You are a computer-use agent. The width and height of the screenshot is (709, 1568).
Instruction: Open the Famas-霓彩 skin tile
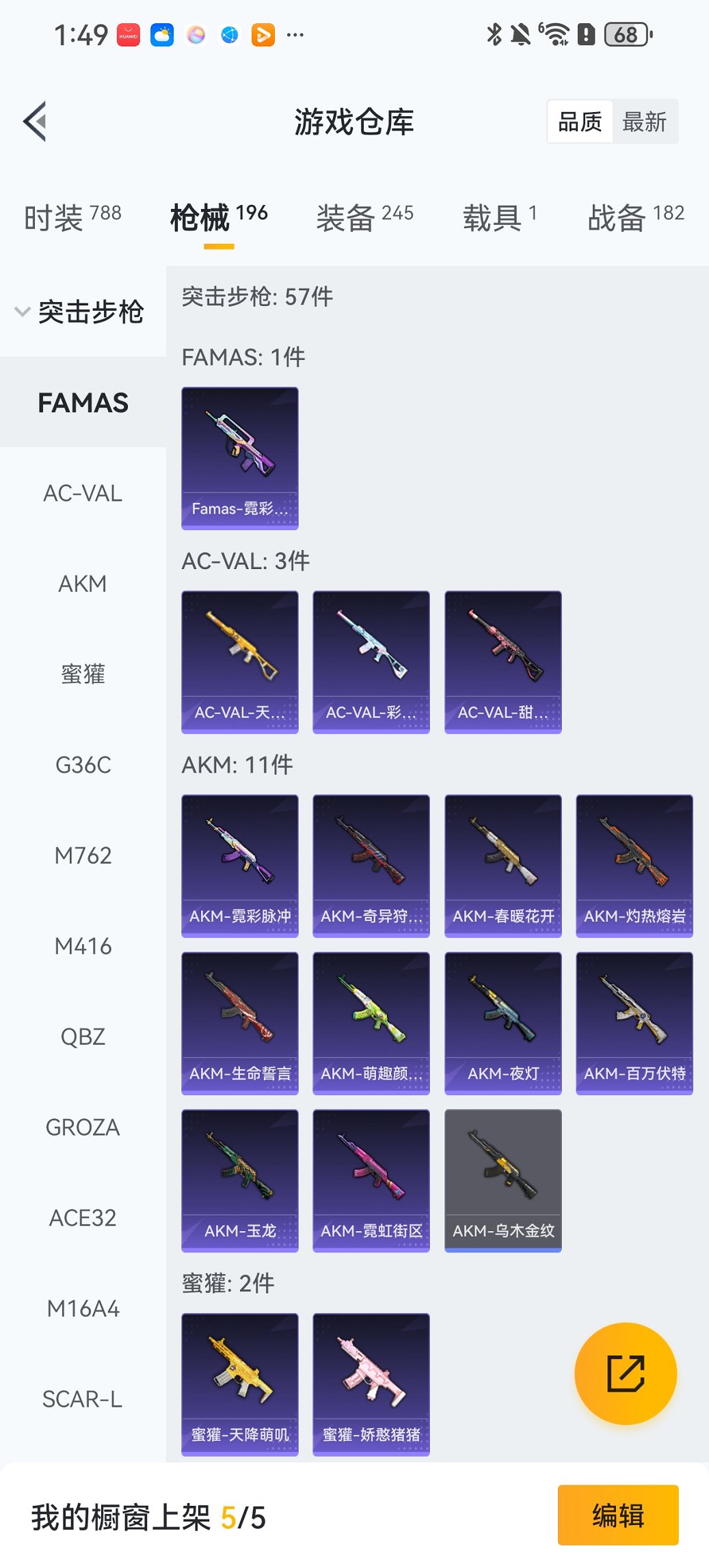pyautogui.click(x=240, y=458)
